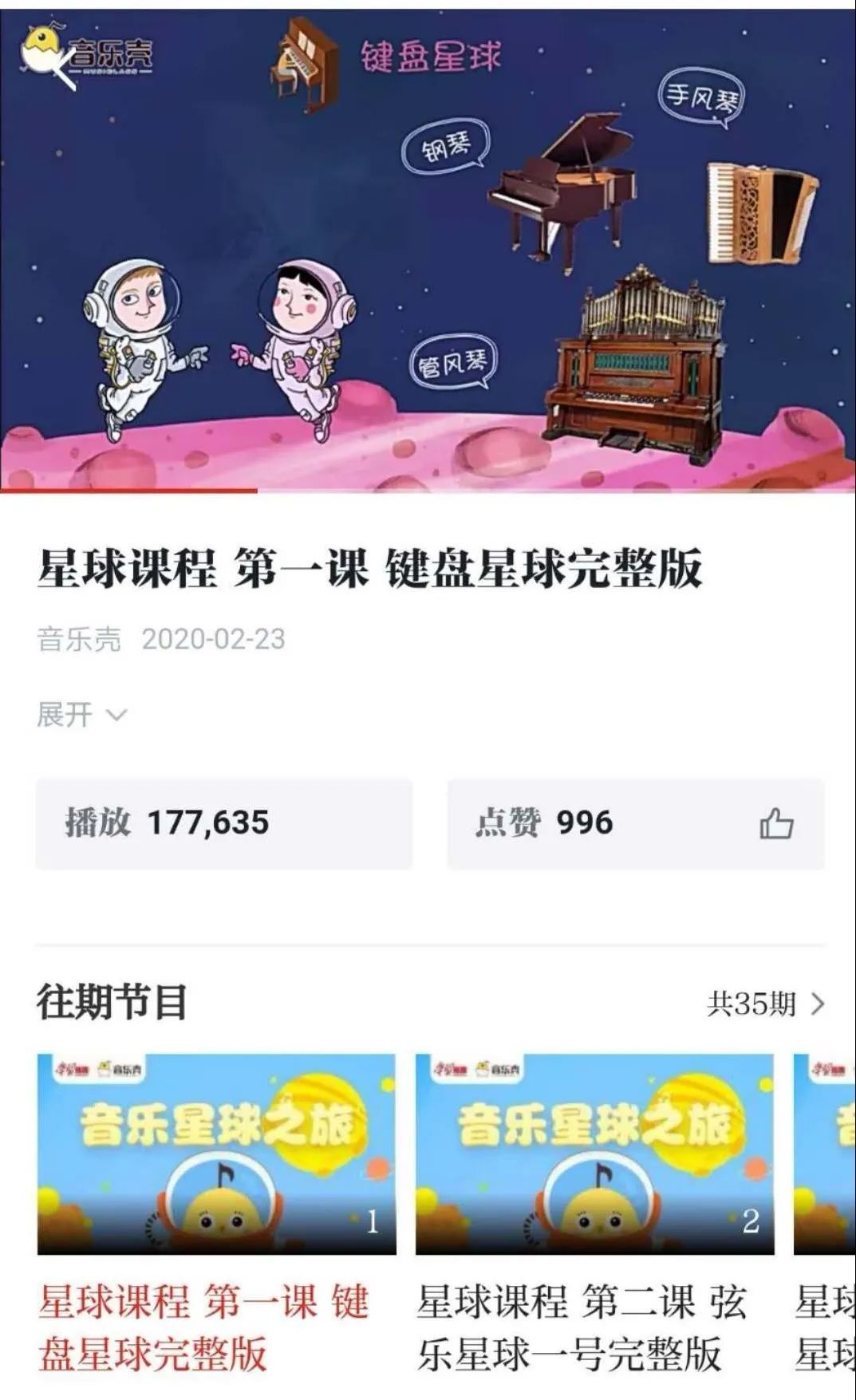Tap the video player to pause playback
Screen dimensions: 856x1400
click(x=428, y=247)
